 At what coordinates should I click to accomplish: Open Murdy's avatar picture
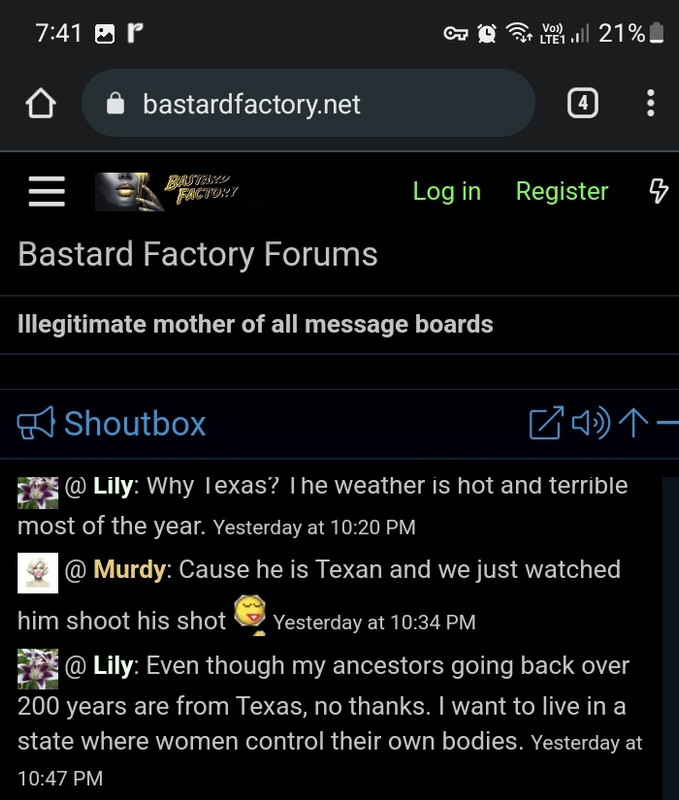click(x=38, y=572)
